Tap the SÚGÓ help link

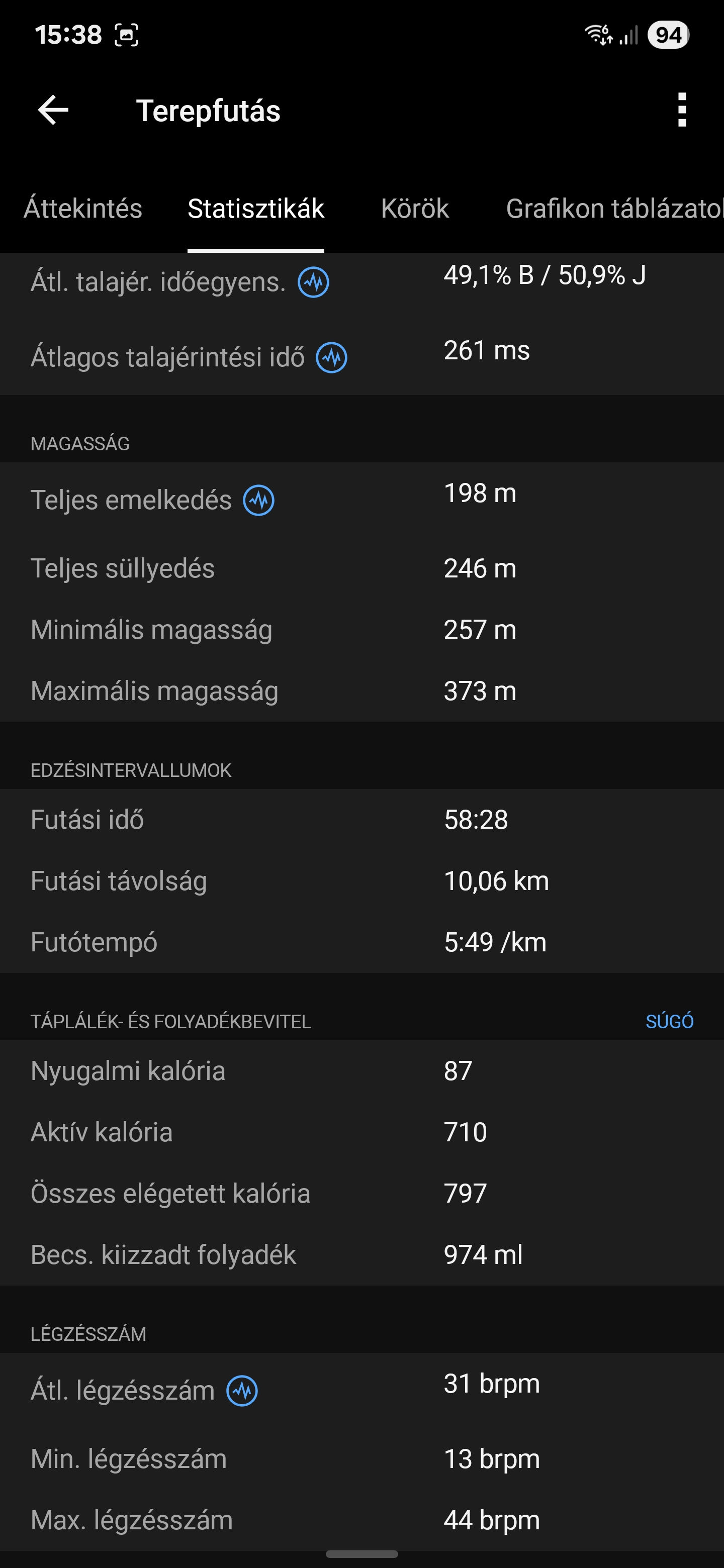[x=669, y=1021]
